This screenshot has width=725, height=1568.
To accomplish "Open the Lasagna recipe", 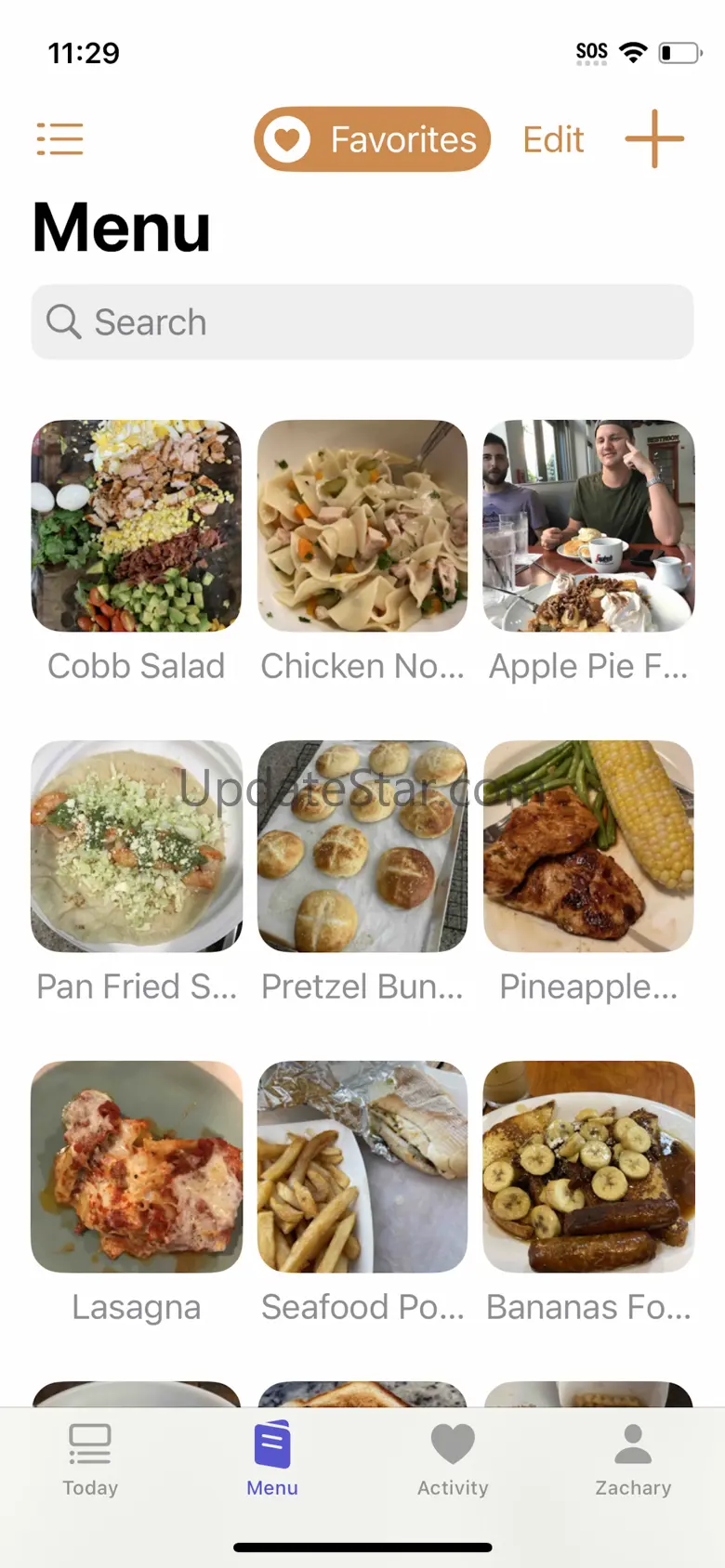I will 137,1167.
